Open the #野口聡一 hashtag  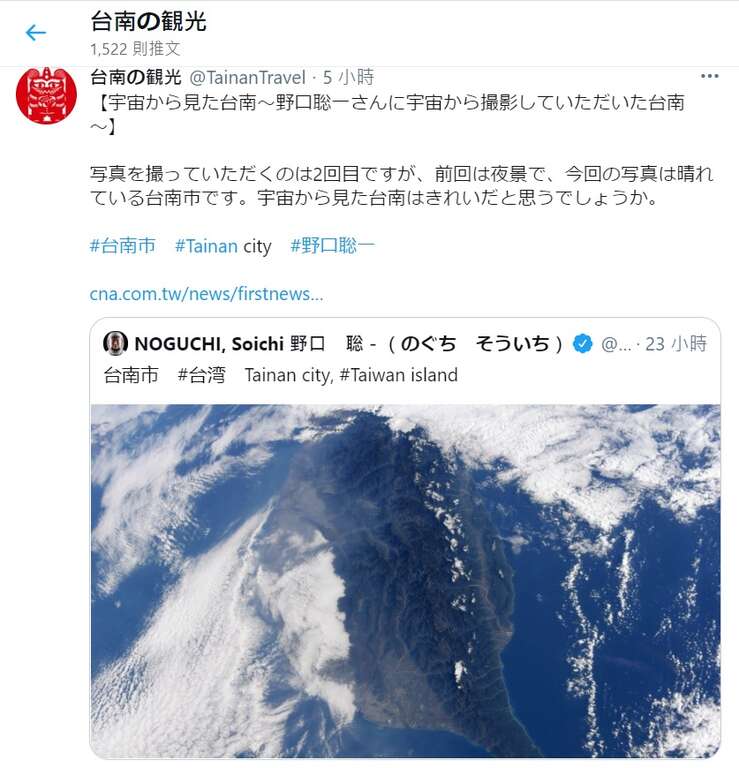[332, 246]
